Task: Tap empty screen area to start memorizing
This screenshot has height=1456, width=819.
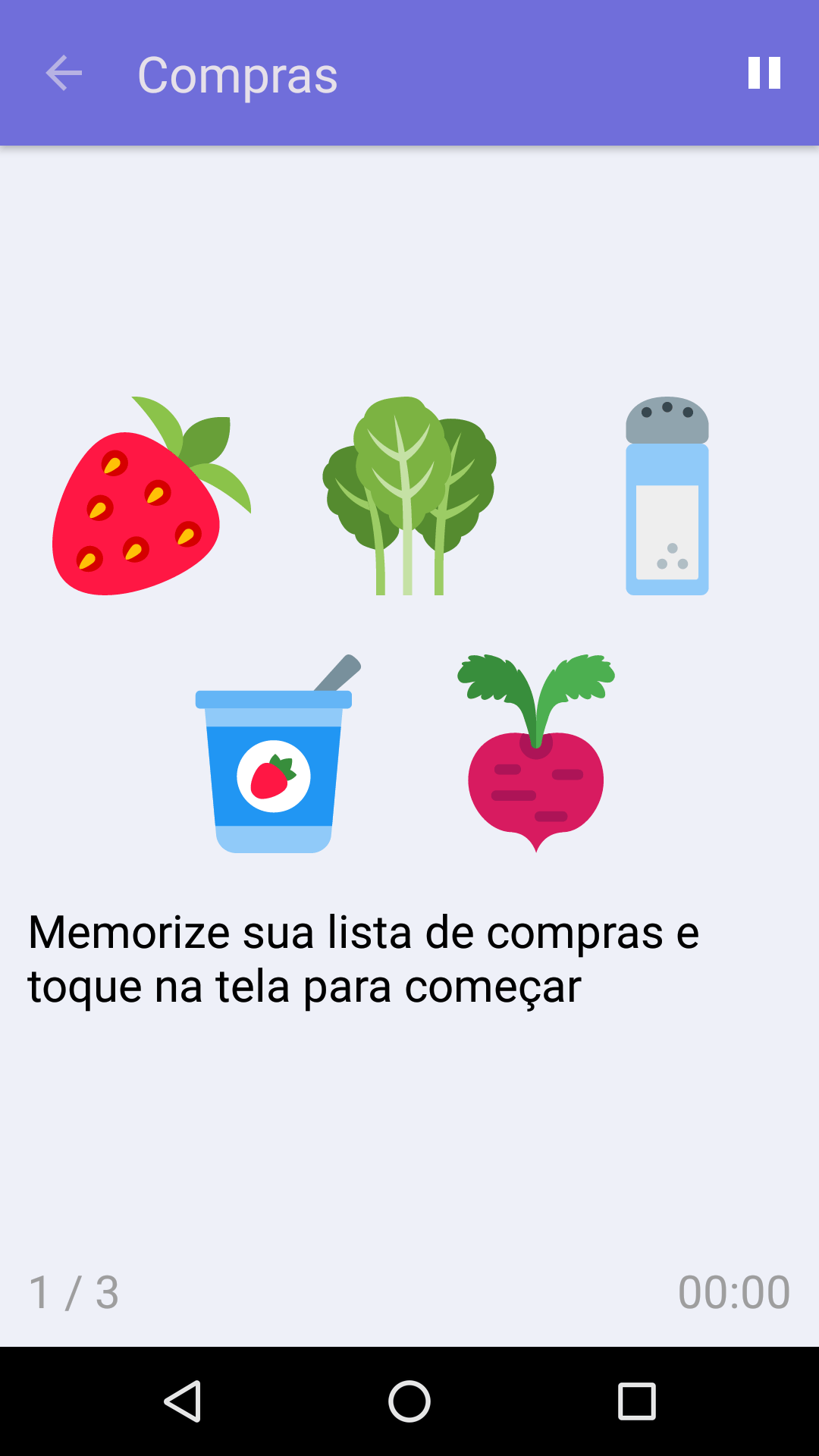Action: (409, 1122)
